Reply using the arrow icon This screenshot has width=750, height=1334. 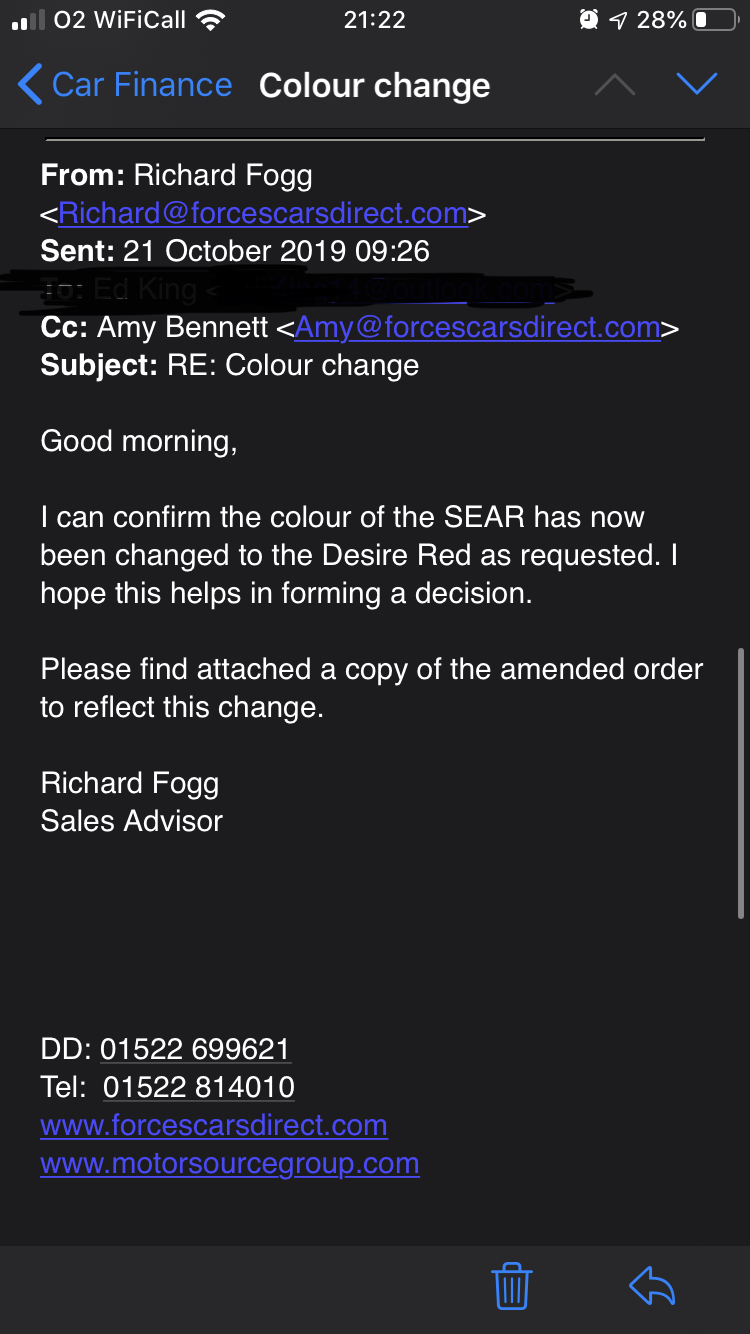pyautogui.click(x=652, y=1286)
